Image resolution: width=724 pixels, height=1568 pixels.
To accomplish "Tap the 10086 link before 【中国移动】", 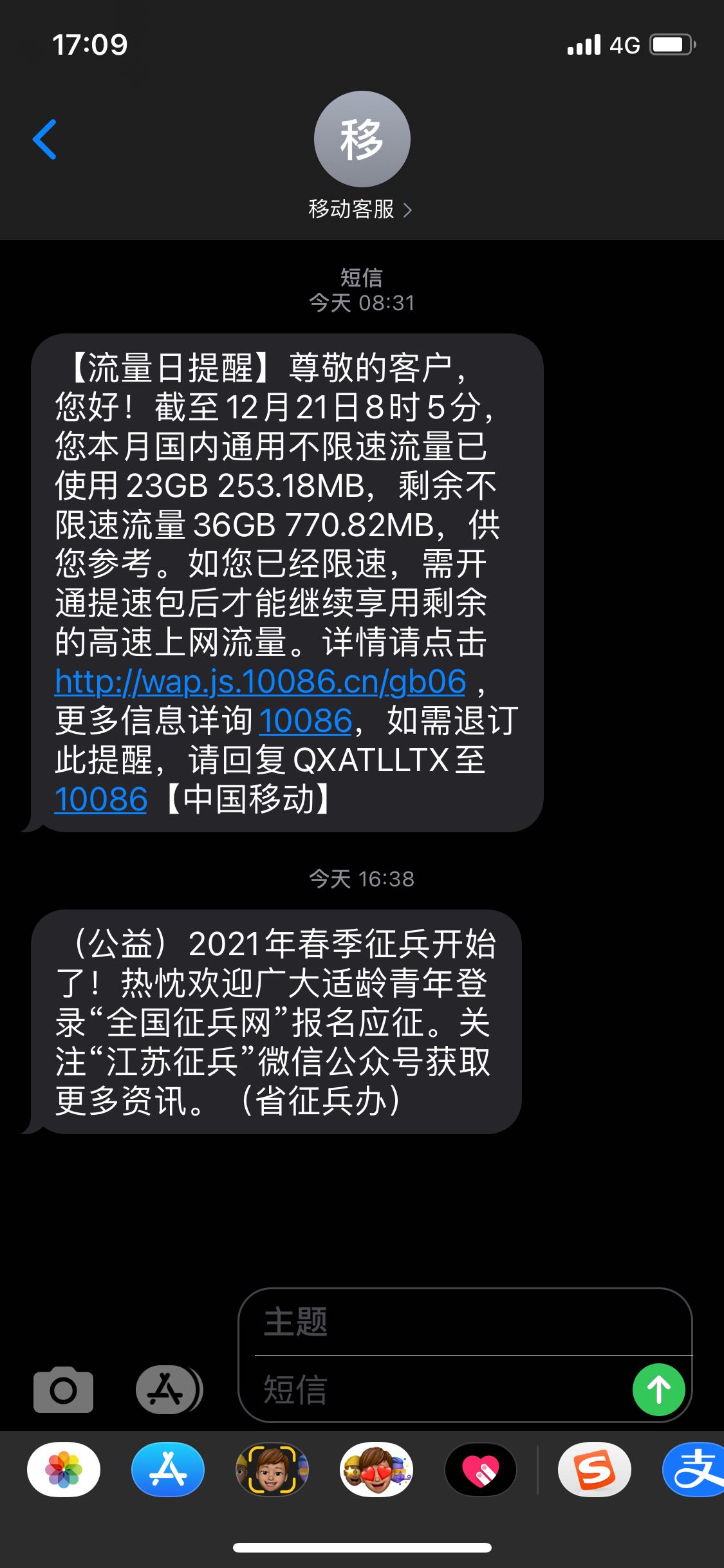I will coord(101,799).
